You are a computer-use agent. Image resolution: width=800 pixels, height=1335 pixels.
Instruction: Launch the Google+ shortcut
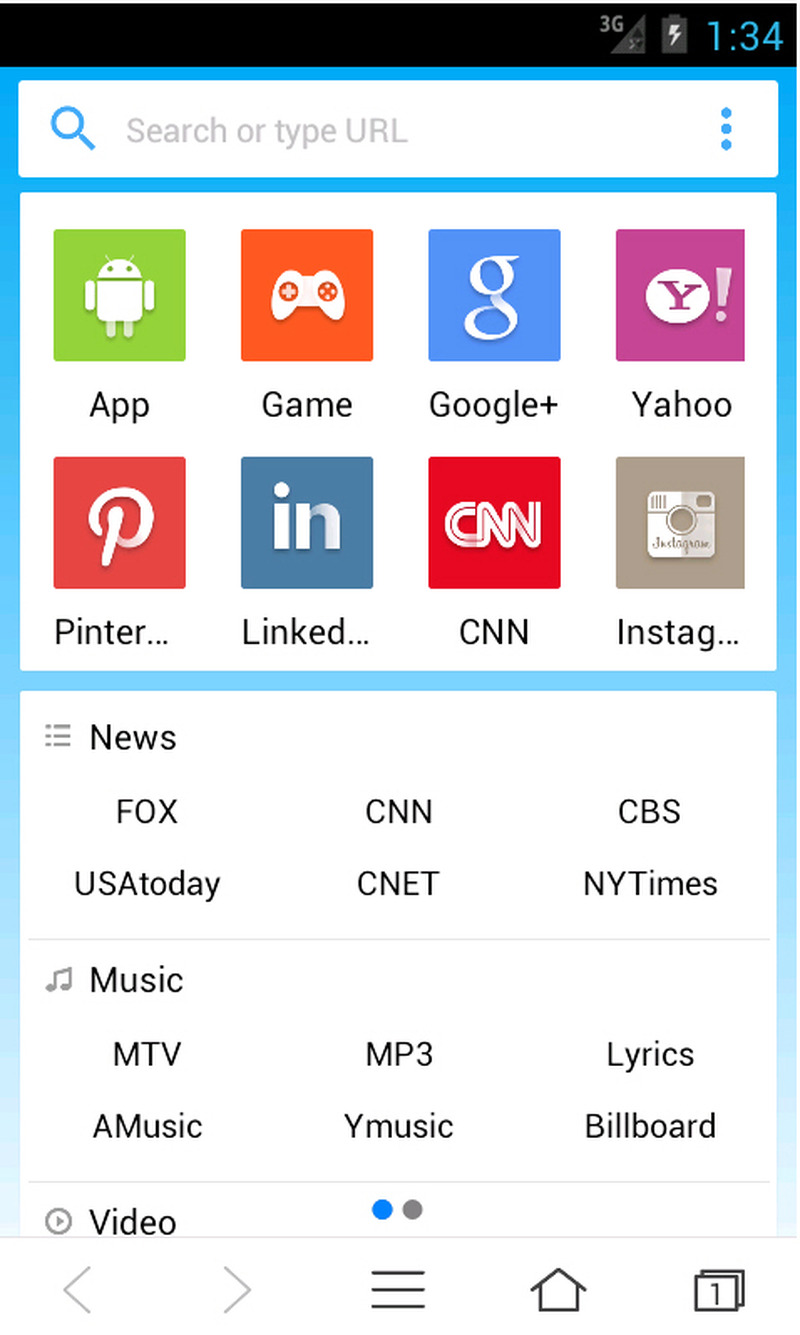[x=494, y=295]
